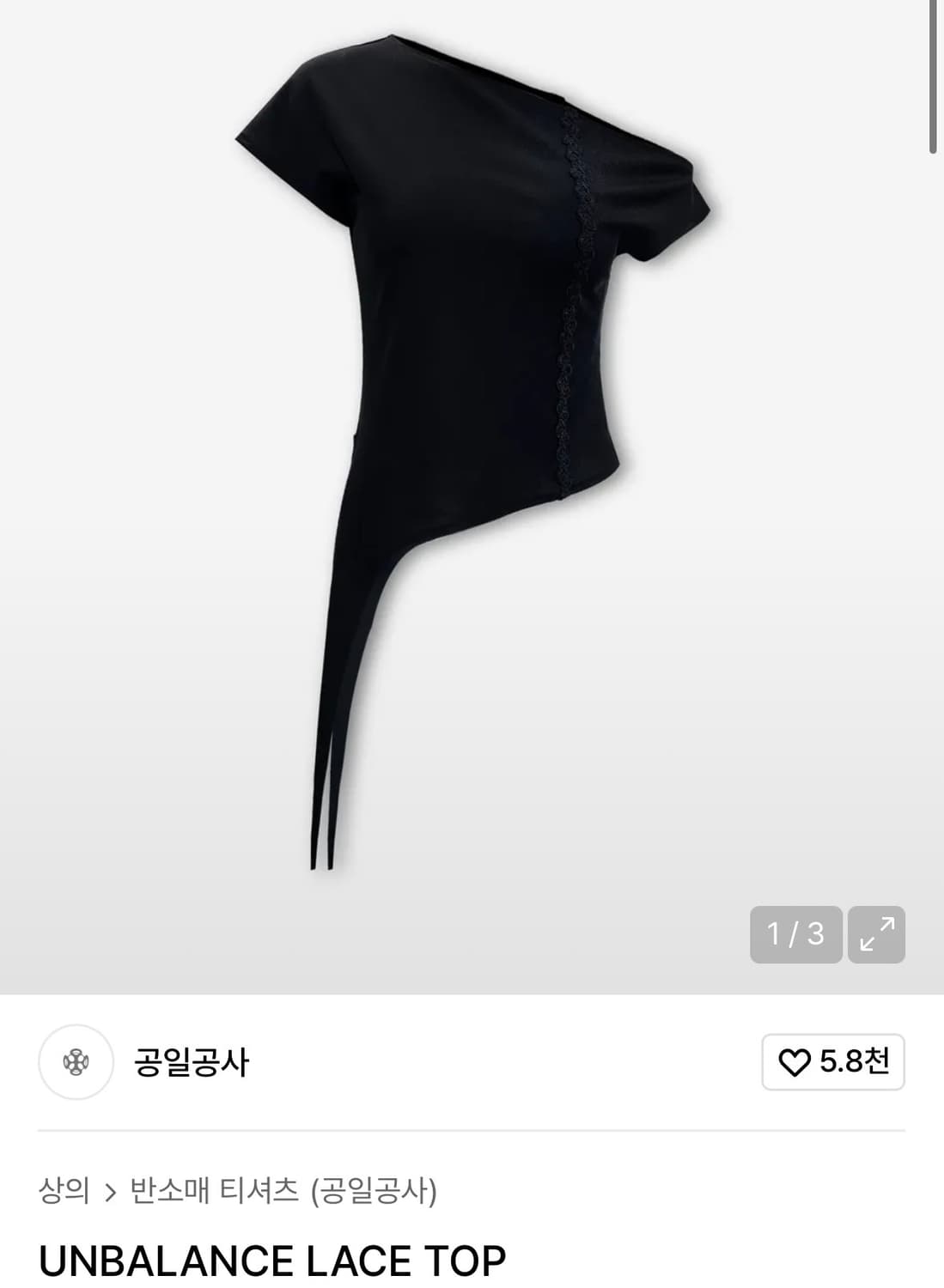944x1288 pixels.
Task: Click the scrollbar at the top right
Action: [934, 73]
